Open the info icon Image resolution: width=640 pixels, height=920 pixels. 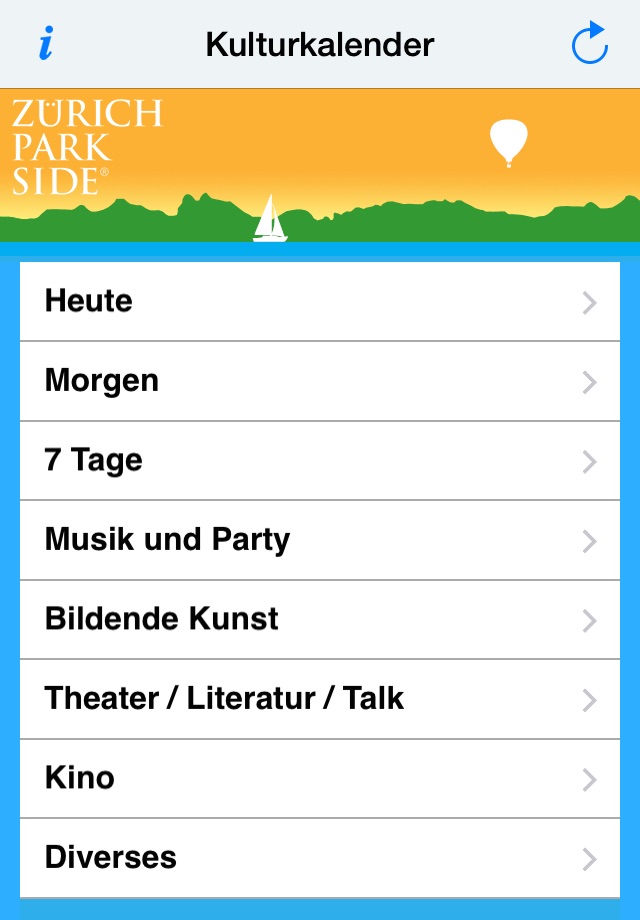pos(46,45)
